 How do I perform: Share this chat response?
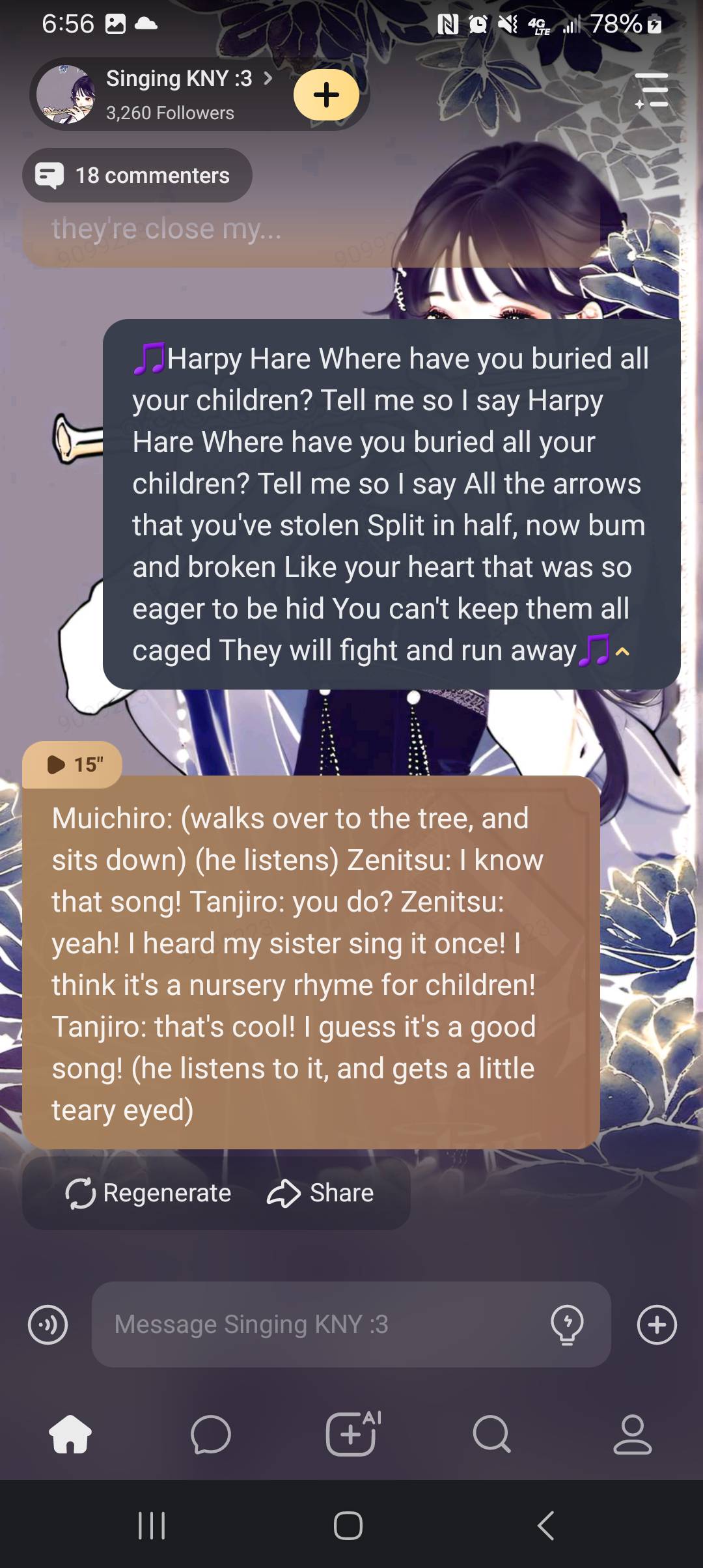click(320, 1193)
